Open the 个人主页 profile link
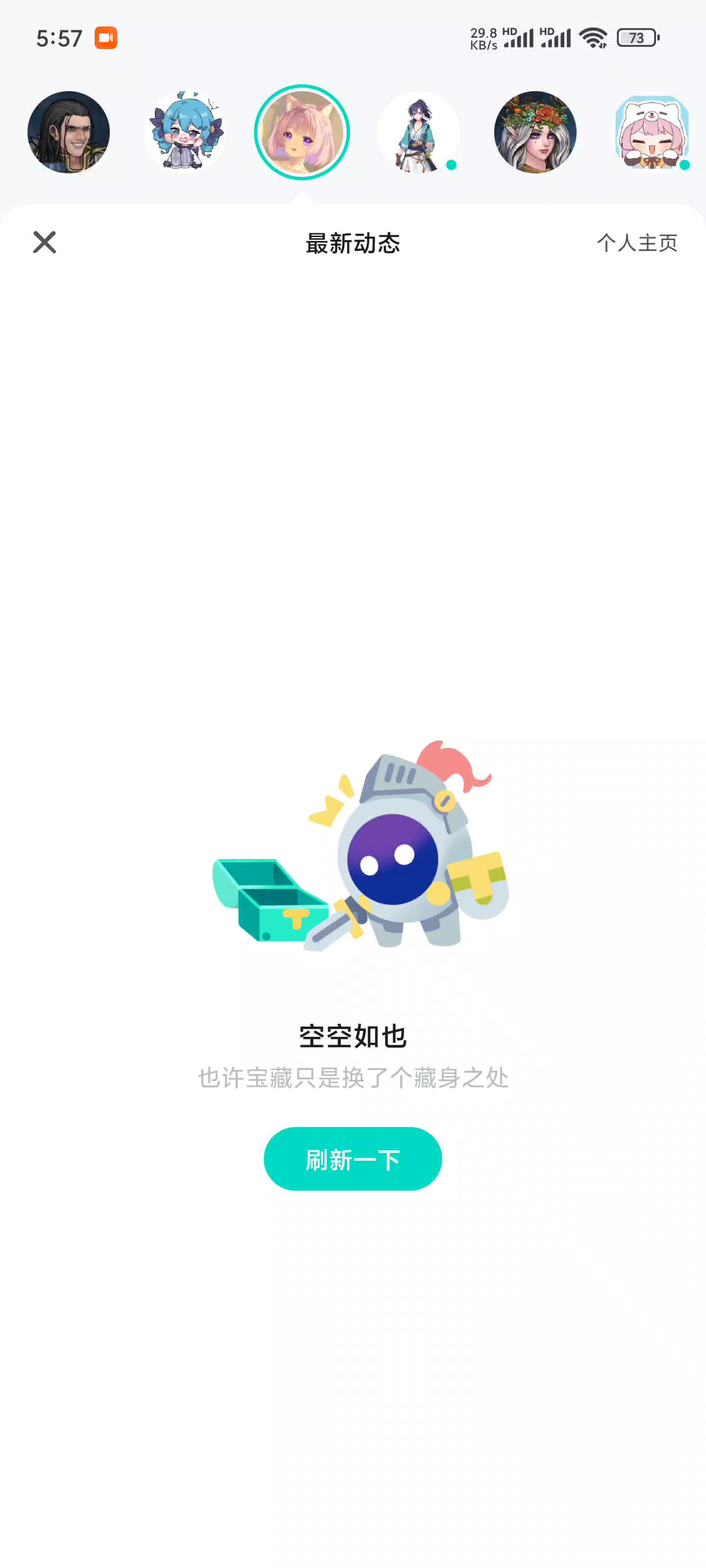Screen dimensions: 706x1568 coord(636,243)
